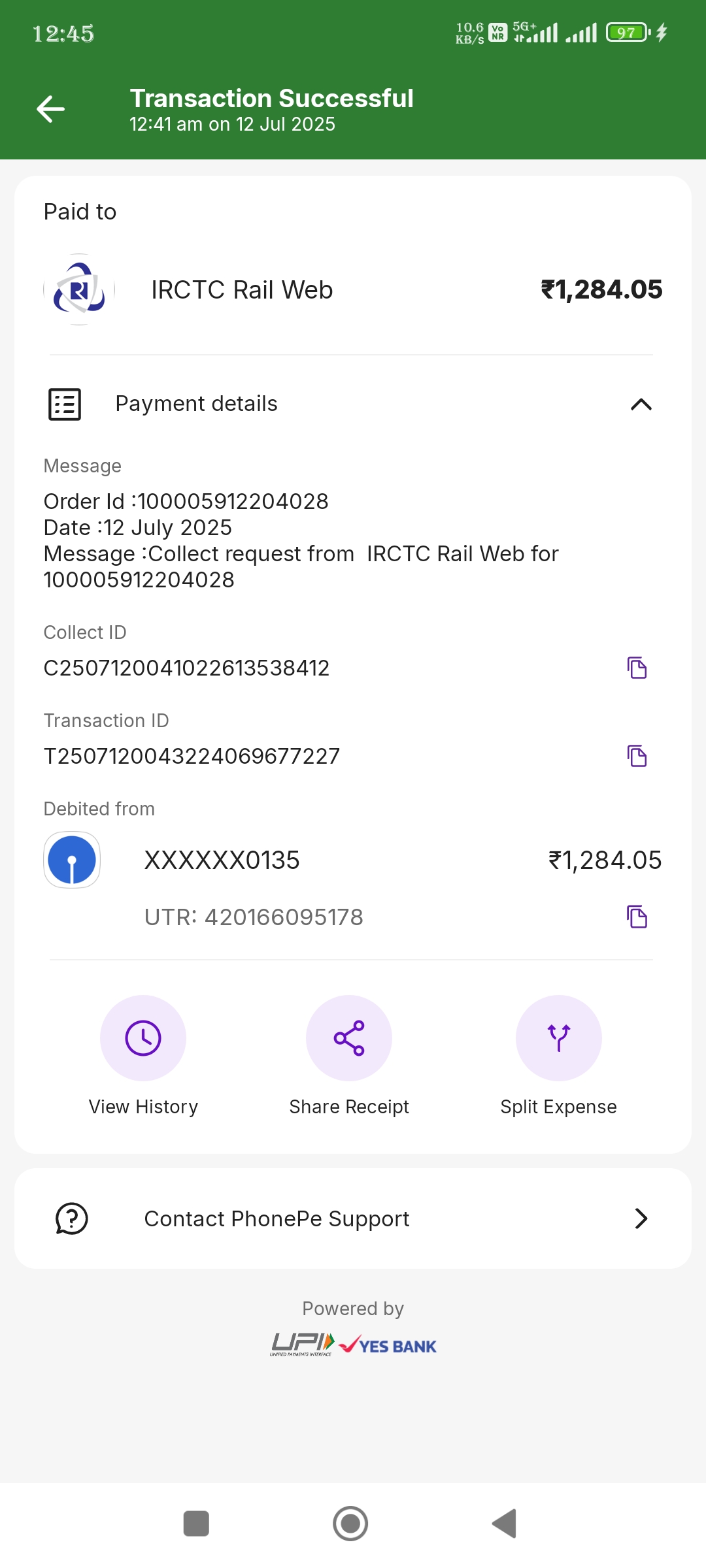This screenshot has width=706, height=1568.
Task: Share Receipt of this payment
Action: coord(349,1038)
